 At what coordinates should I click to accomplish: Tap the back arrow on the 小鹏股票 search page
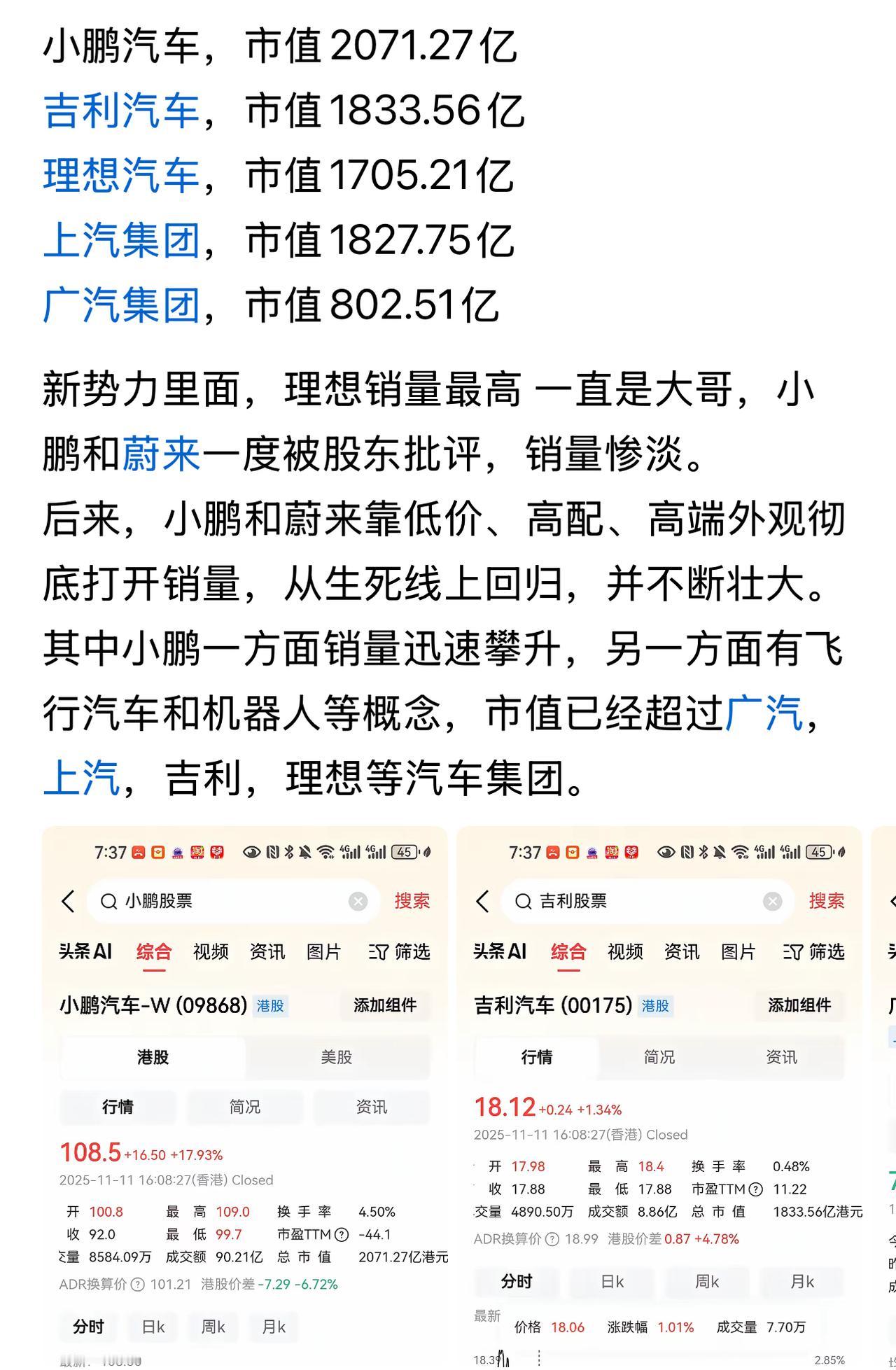point(68,902)
